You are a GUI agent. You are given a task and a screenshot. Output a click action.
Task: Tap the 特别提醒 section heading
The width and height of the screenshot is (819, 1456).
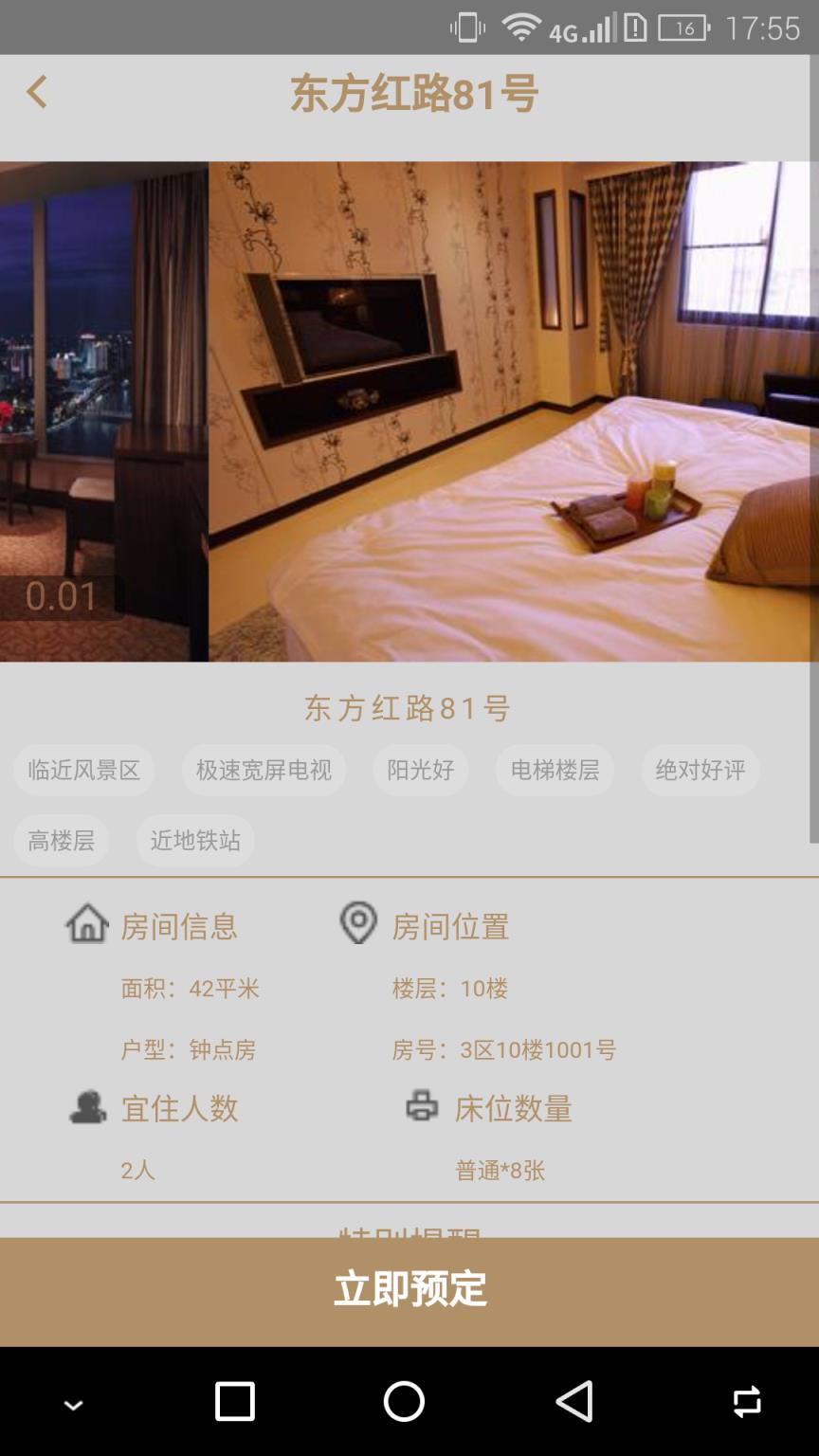click(x=409, y=1233)
